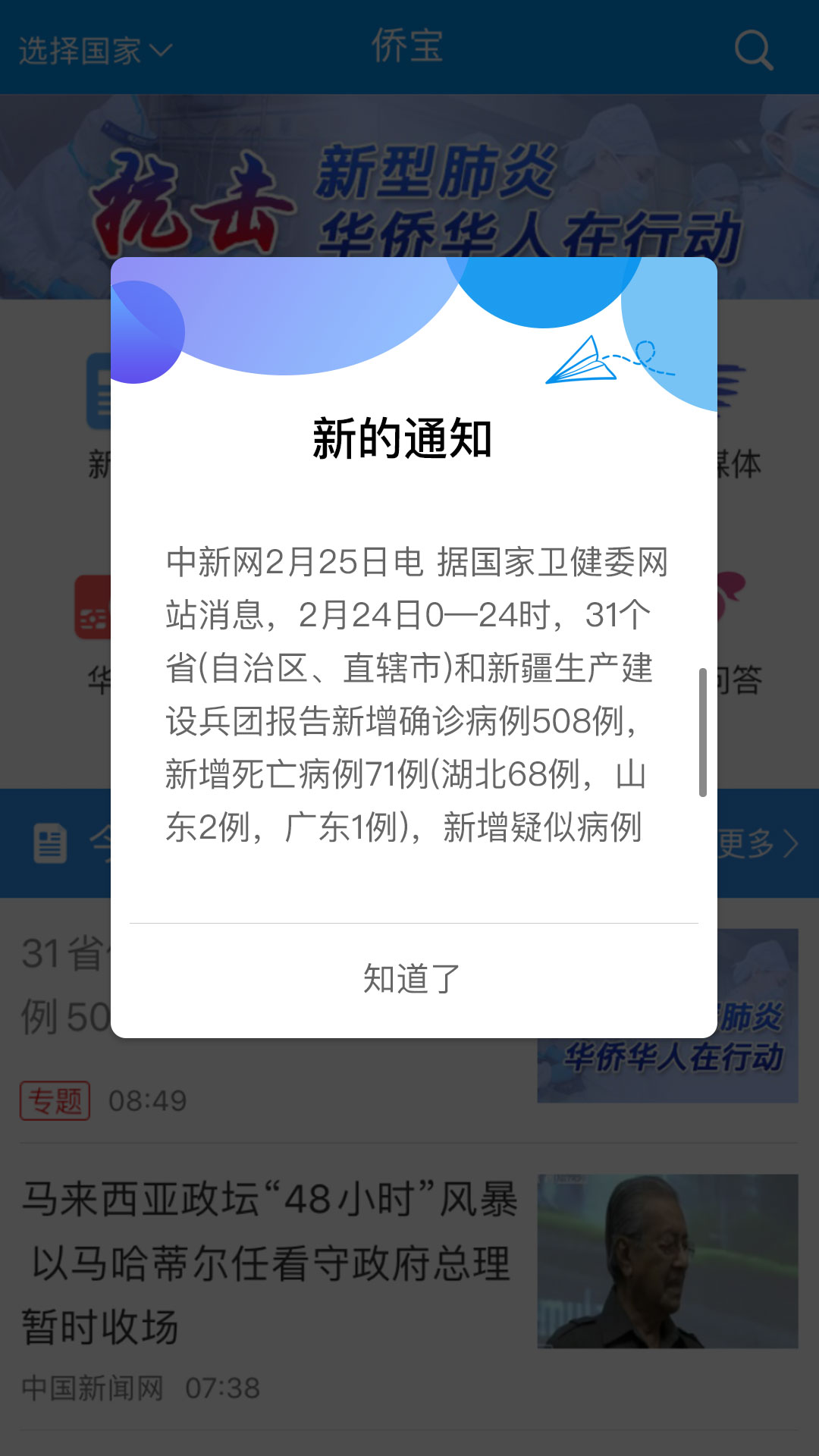
Task: Dismiss the notification with 知道了
Action: [413, 979]
